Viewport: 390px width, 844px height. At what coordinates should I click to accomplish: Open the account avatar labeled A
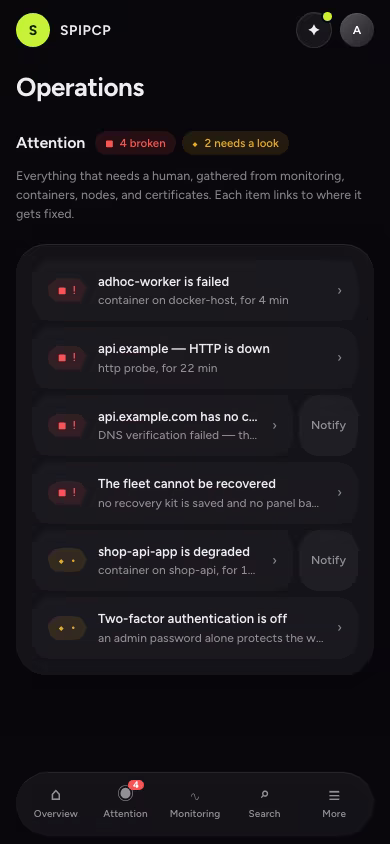pyautogui.click(x=357, y=31)
